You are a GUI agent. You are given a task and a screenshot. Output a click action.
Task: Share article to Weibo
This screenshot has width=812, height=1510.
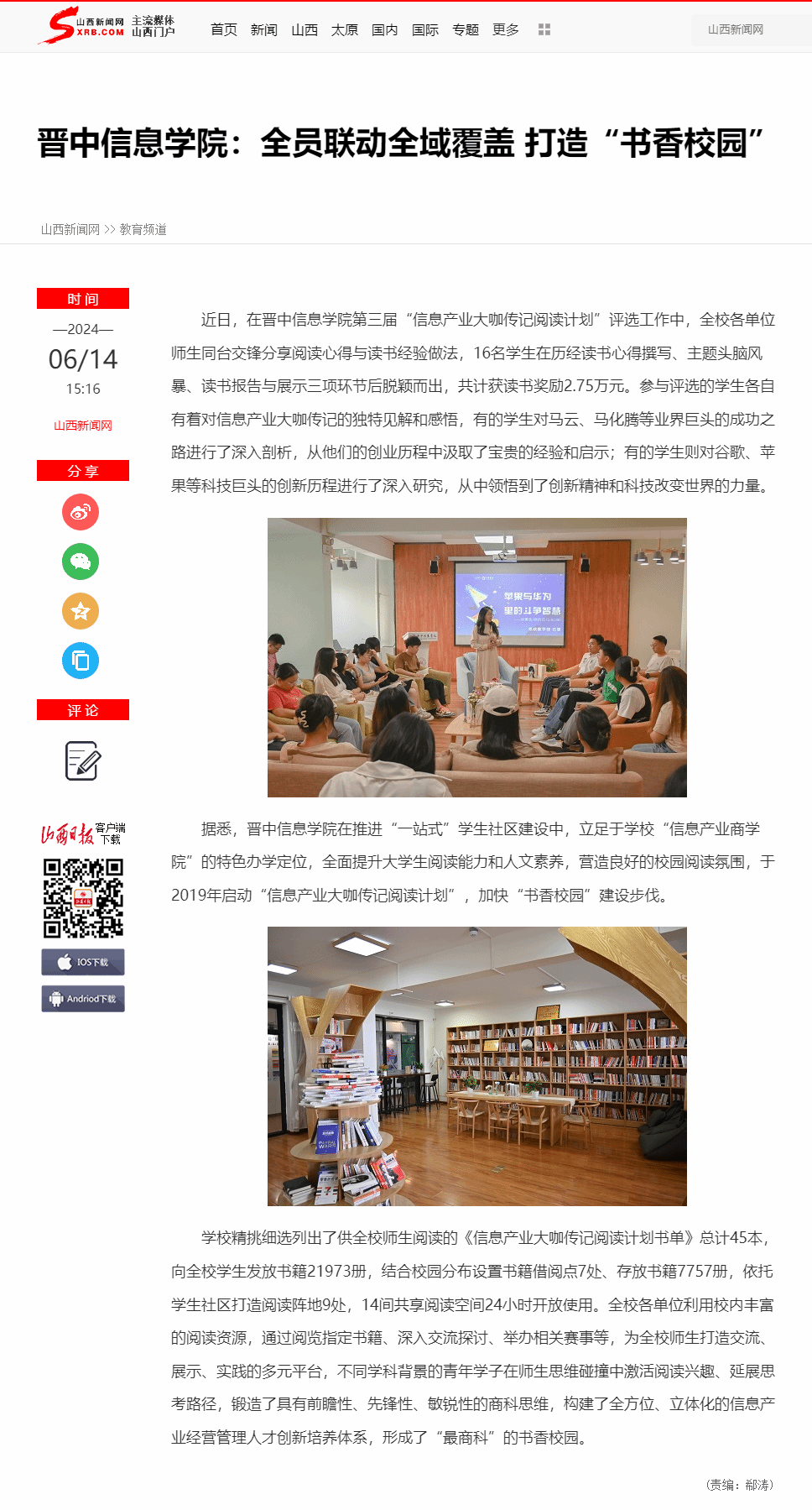(81, 512)
